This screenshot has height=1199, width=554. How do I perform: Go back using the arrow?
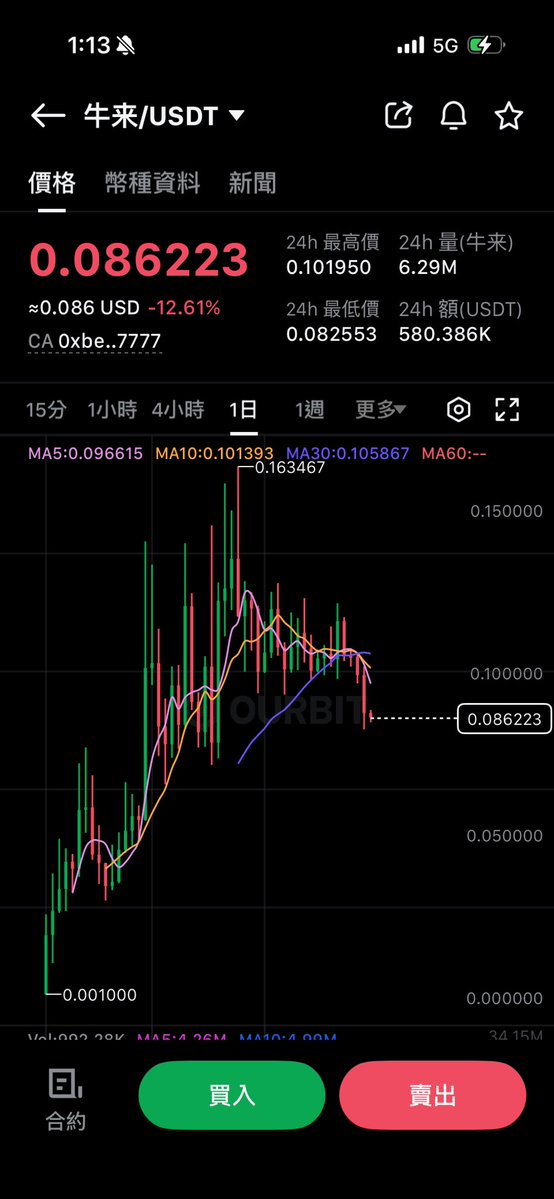47,116
